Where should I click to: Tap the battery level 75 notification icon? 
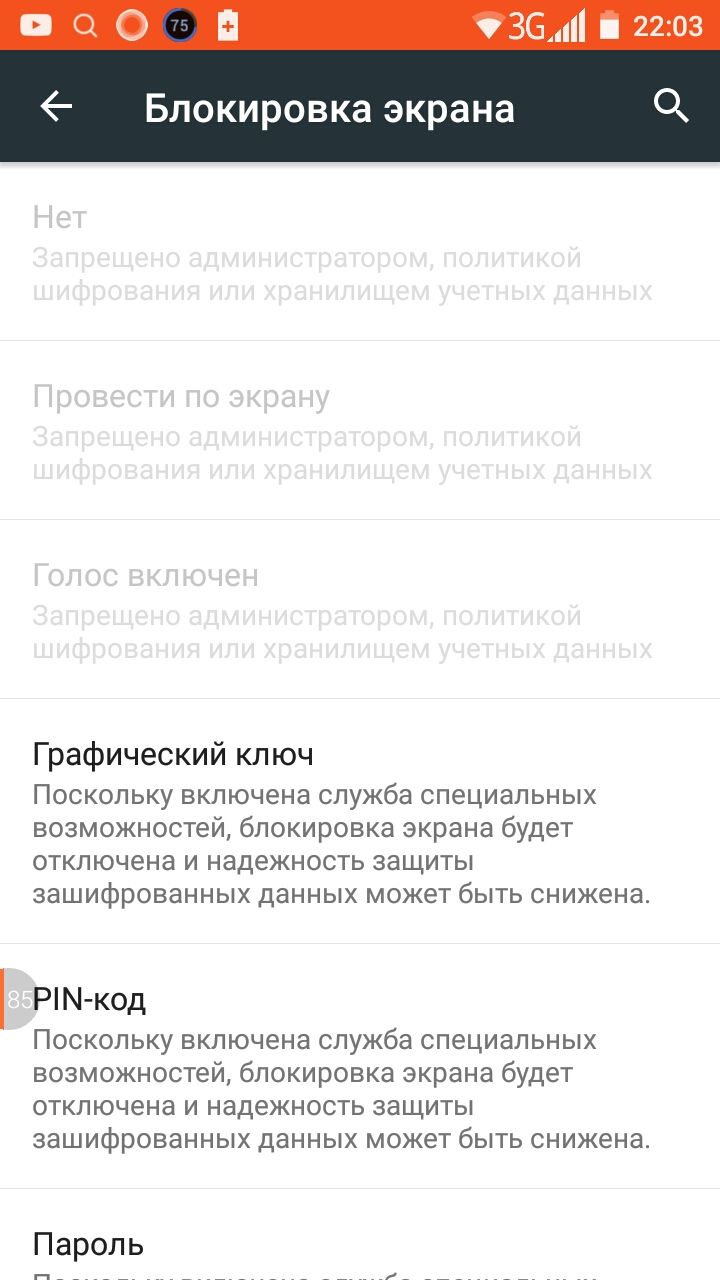point(178,22)
